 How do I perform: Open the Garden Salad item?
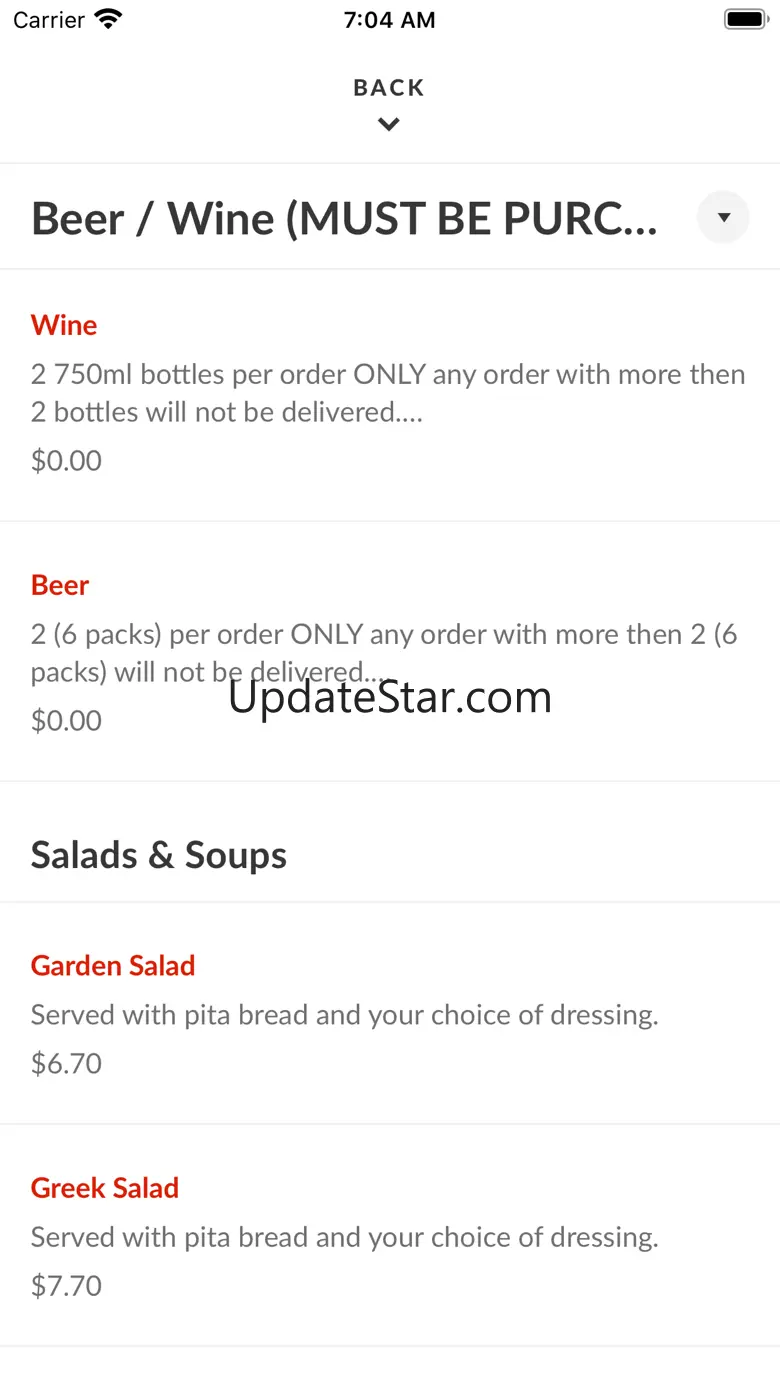tap(113, 965)
